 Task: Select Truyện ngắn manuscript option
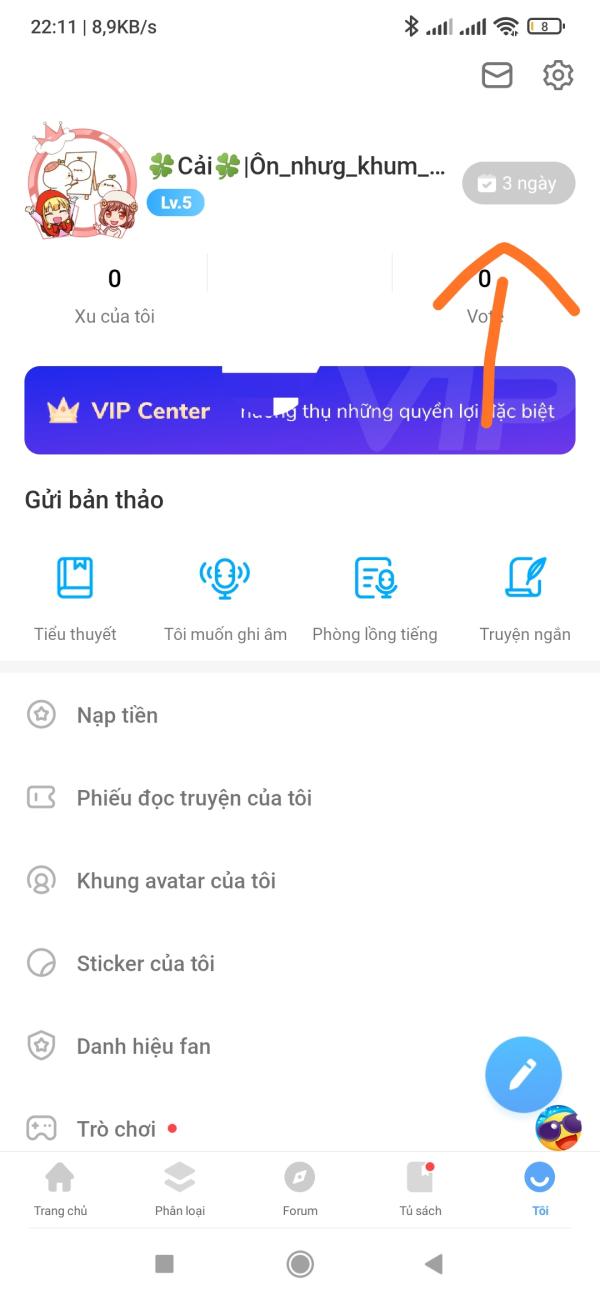click(525, 595)
